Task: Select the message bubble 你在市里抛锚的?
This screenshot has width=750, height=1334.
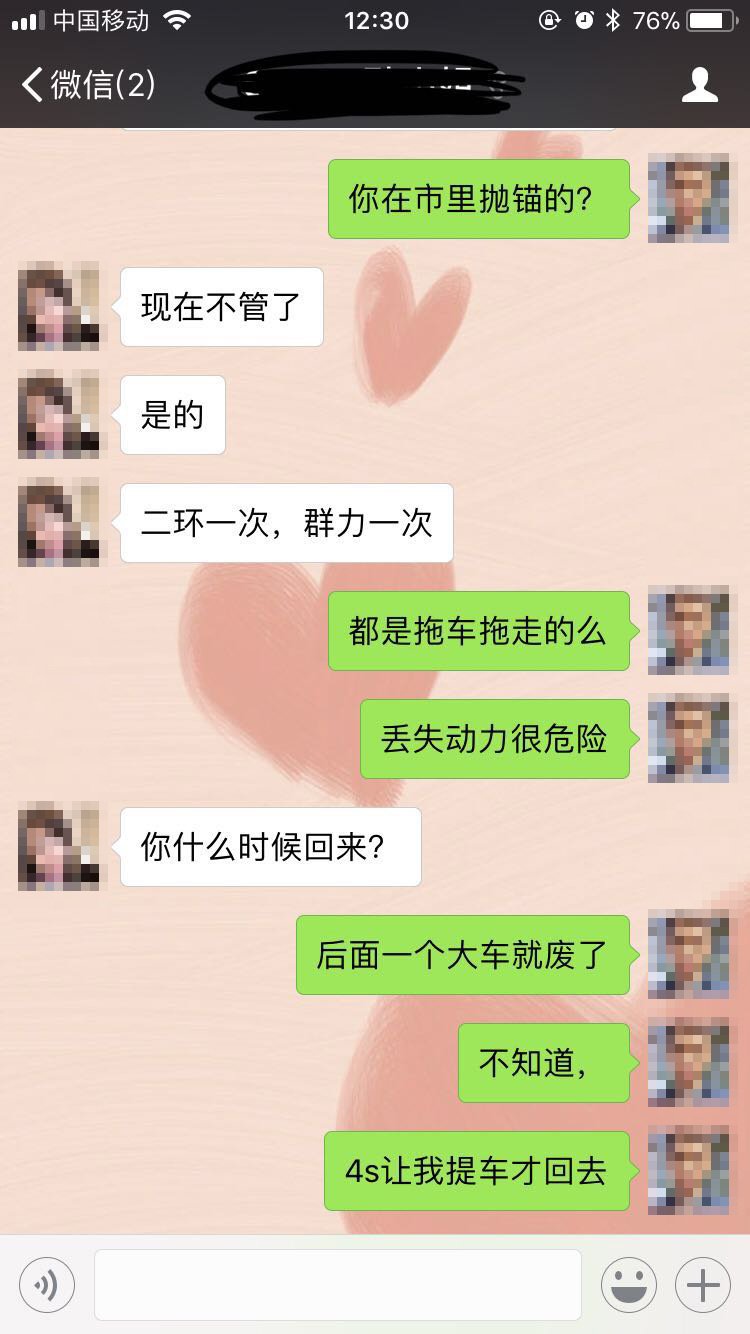Action: [x=478, y=199]
